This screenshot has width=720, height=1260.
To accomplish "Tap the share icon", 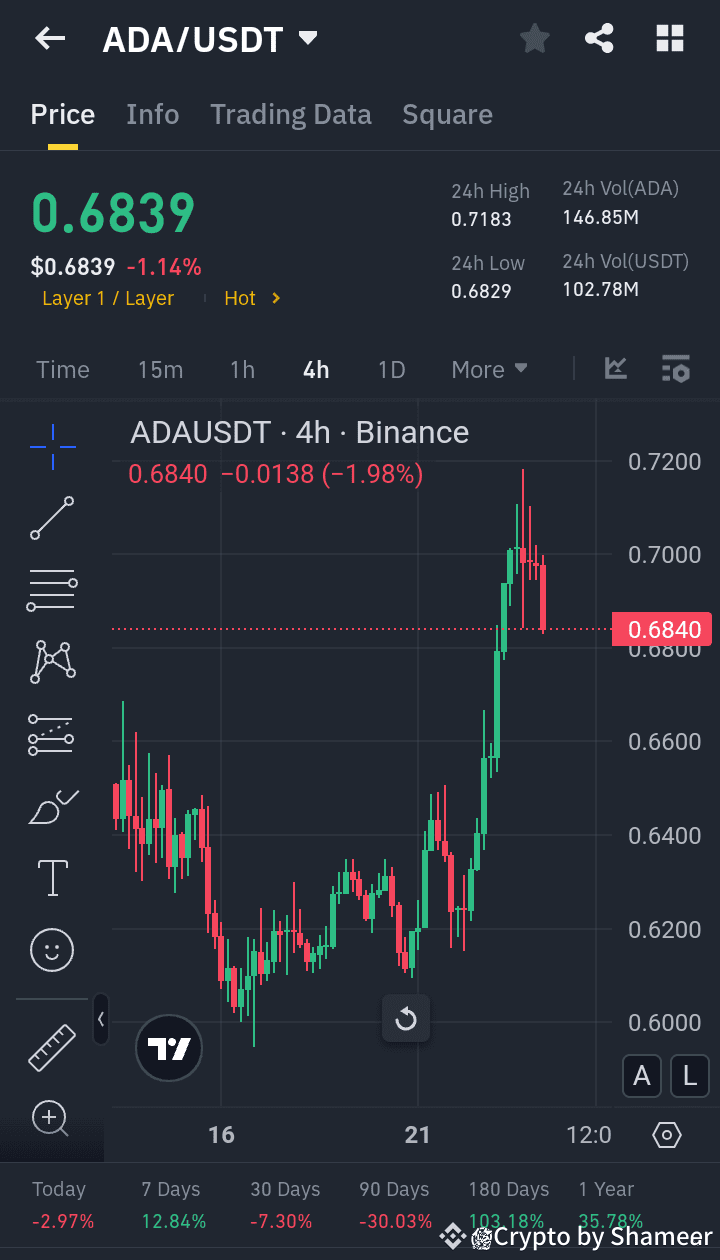I will click(599, 38).
